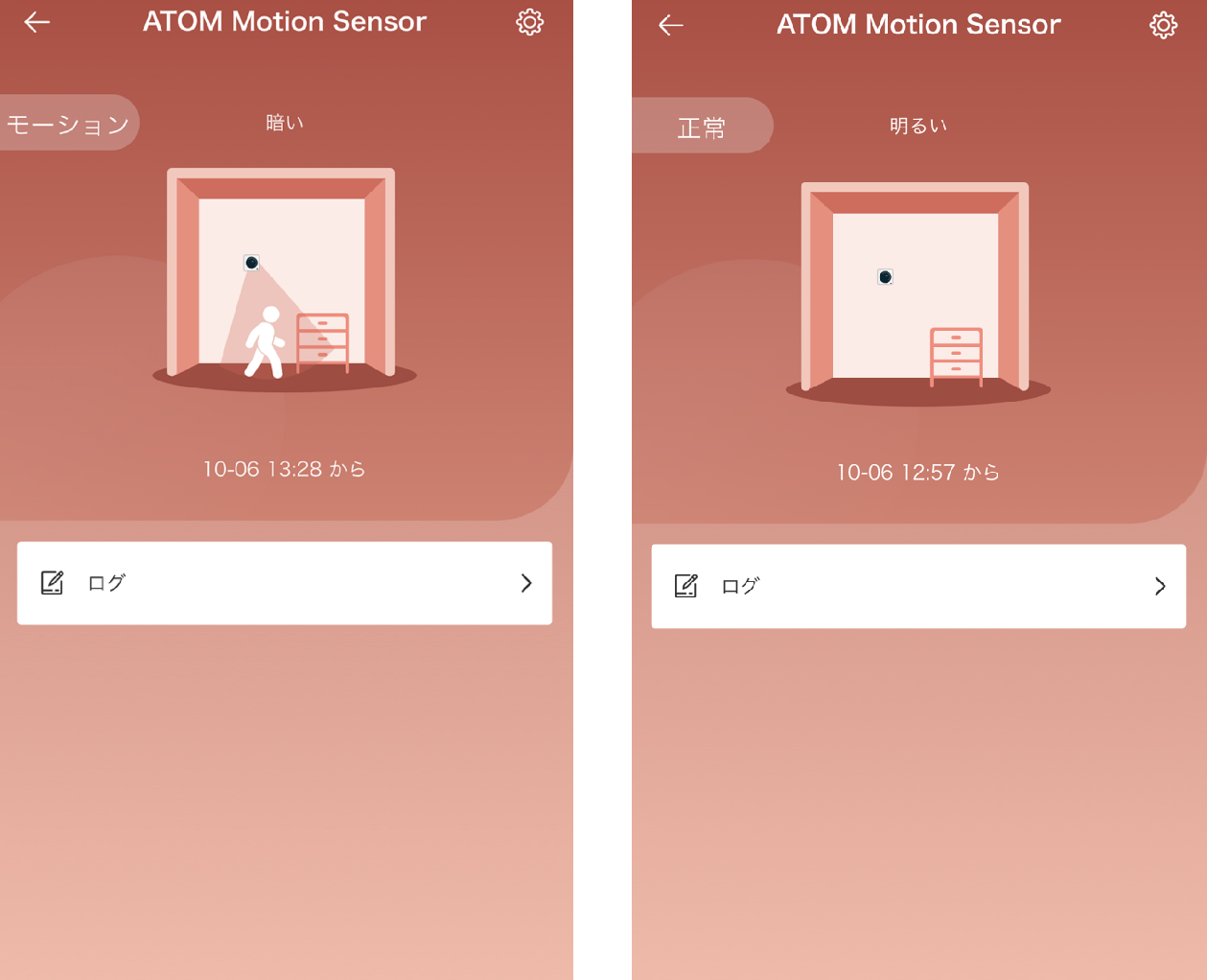Go back from the モーション status screen

[37, 21]
